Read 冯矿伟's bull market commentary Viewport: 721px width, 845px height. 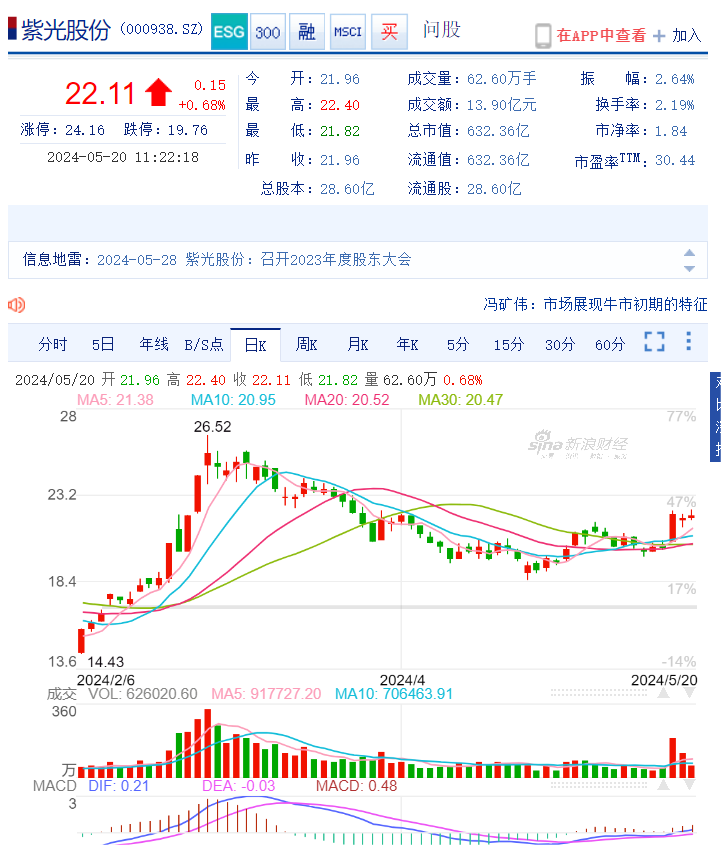pyautogui.click(x=595, y=304)
